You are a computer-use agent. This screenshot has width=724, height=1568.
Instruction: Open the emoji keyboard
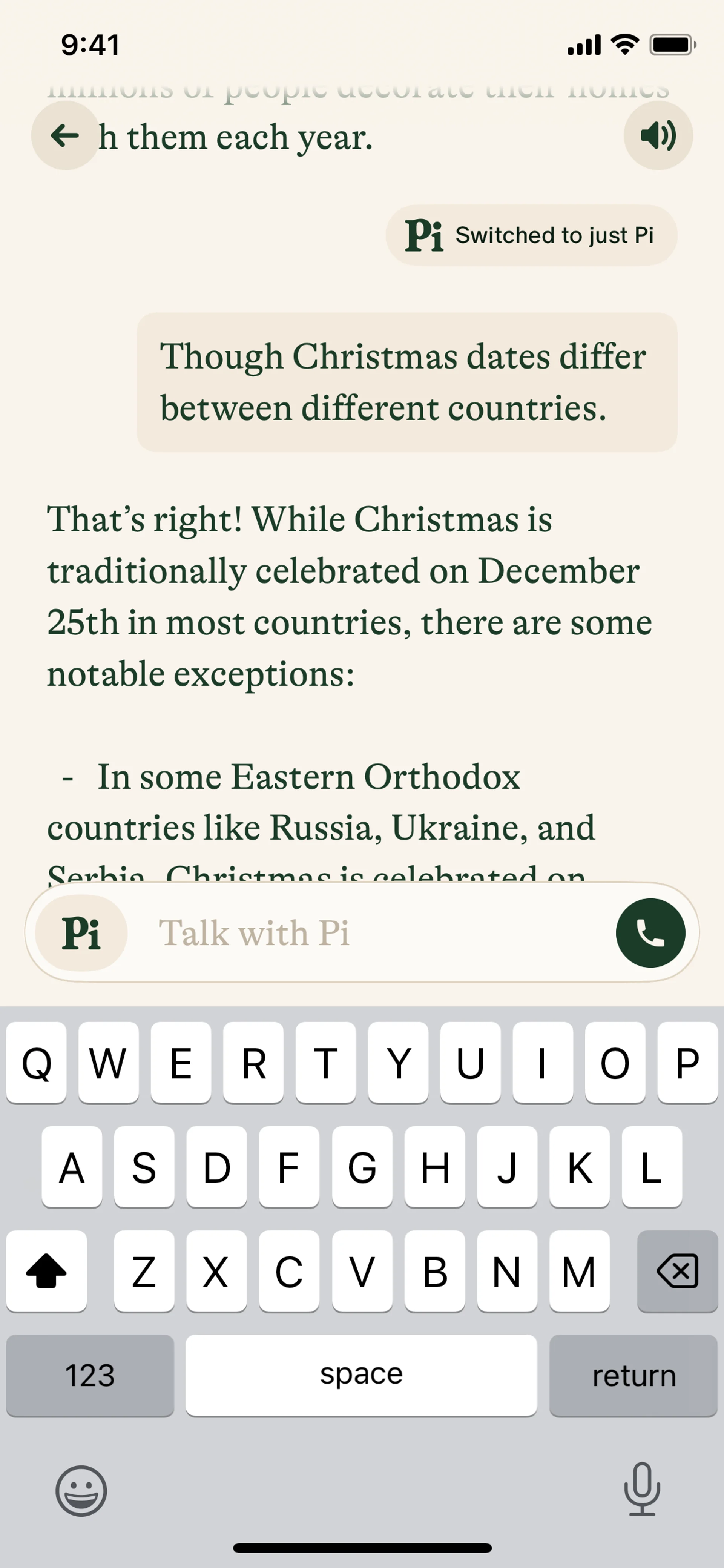[x=81, y=1491]
